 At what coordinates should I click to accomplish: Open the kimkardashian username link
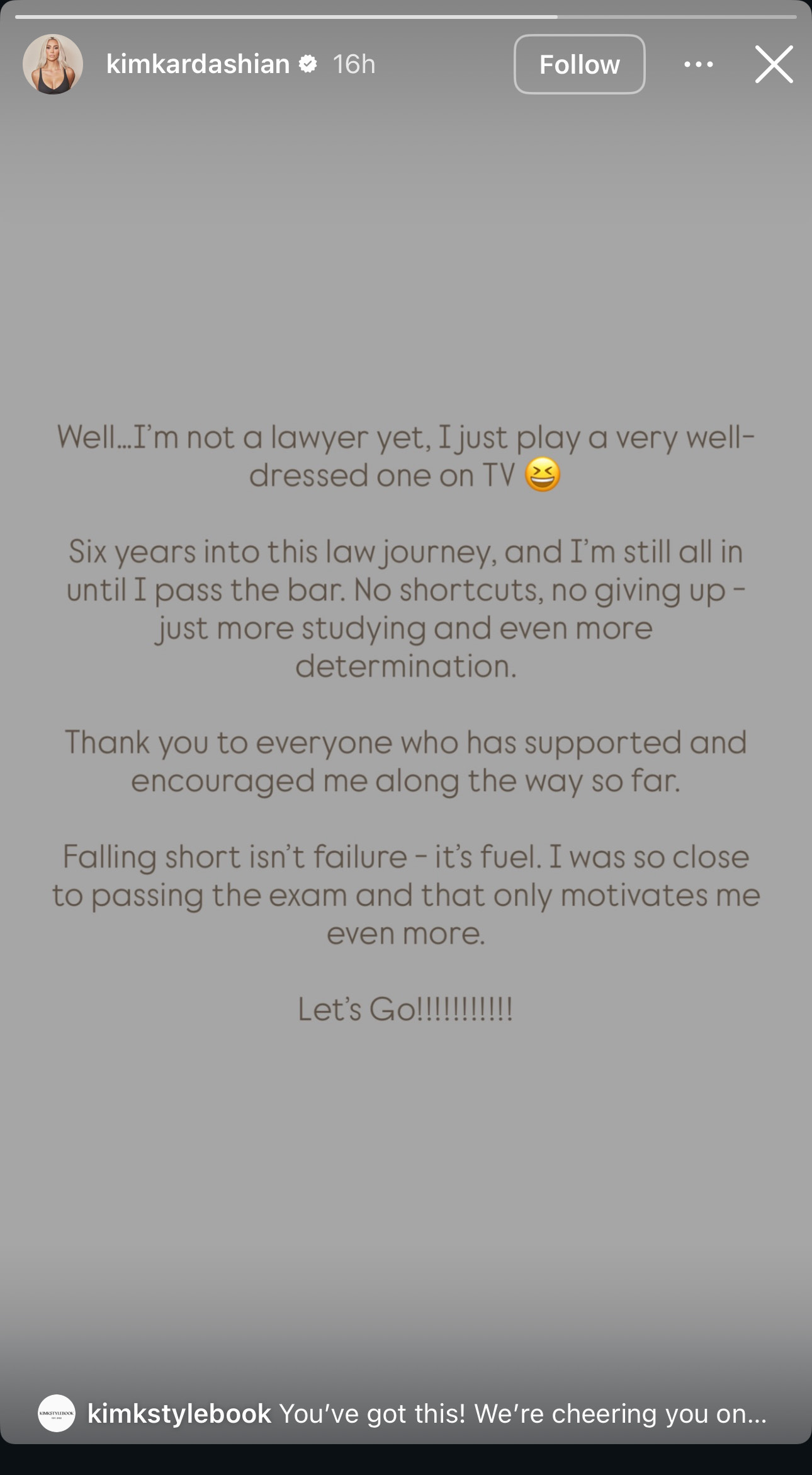tap(198, 64)
